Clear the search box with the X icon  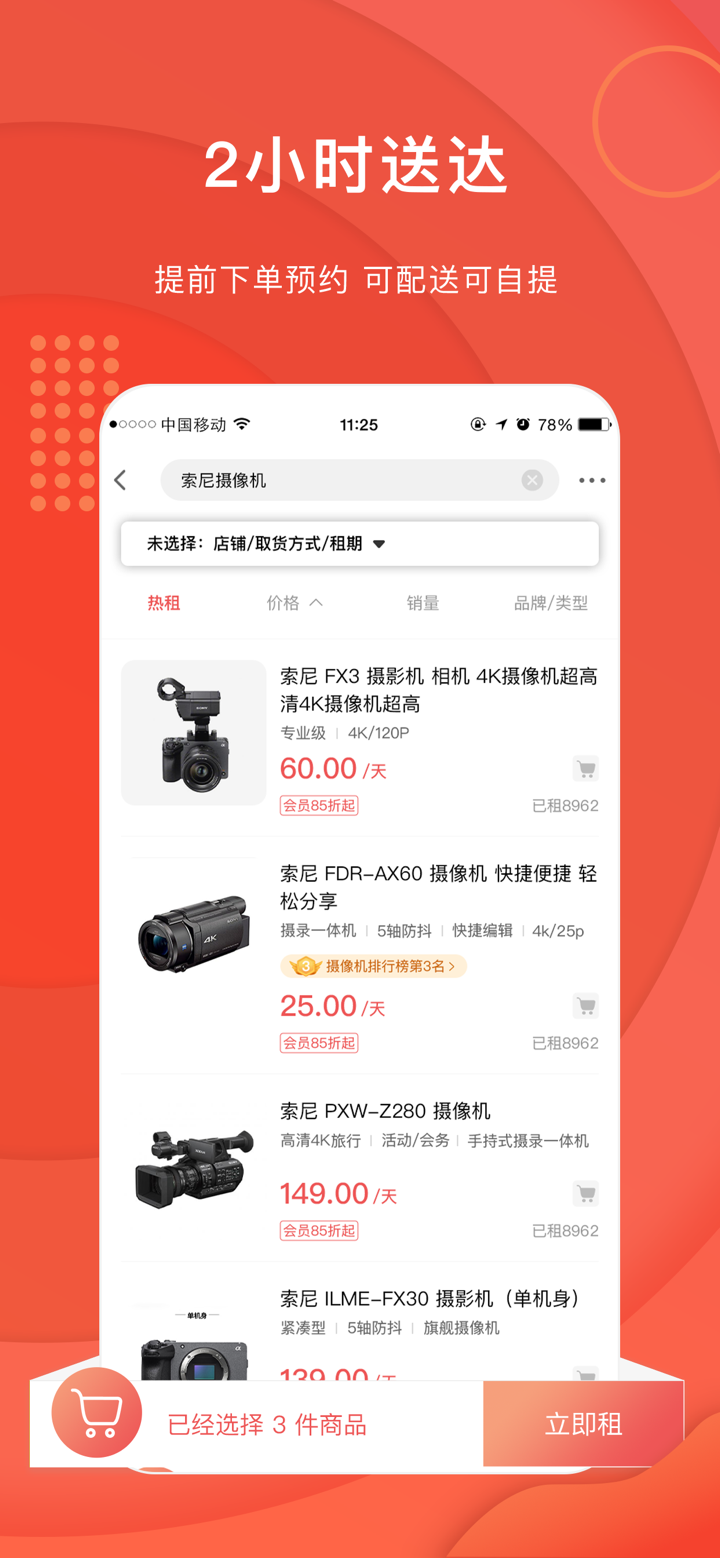click(532, 480)
